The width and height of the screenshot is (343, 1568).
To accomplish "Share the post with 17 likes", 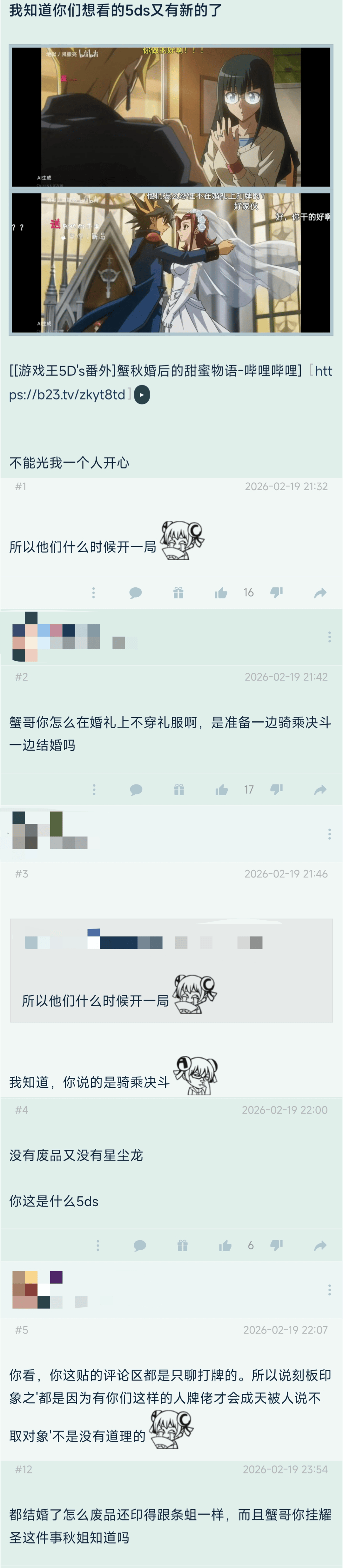I will (320, 790).
